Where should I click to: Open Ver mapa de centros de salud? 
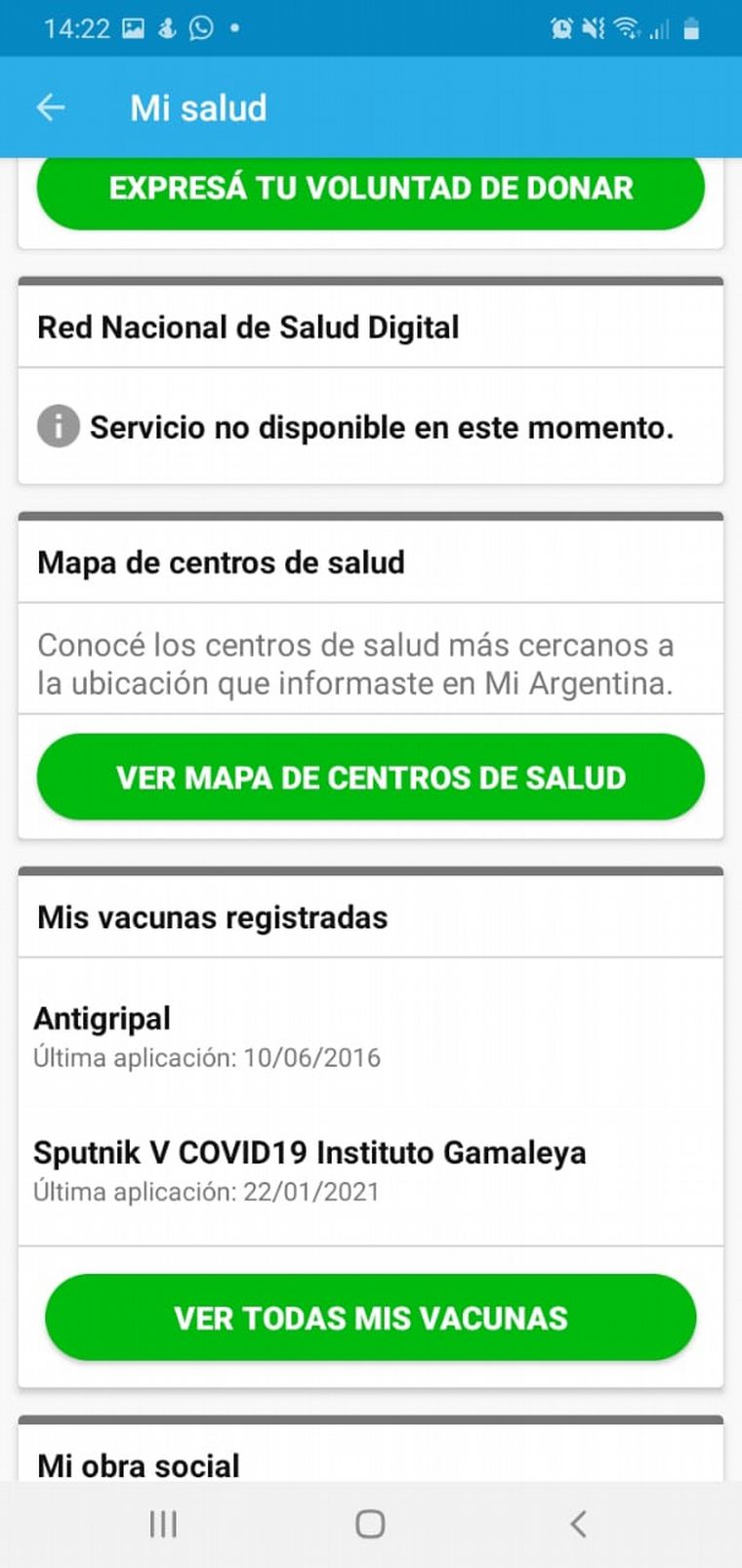point(371,778)
